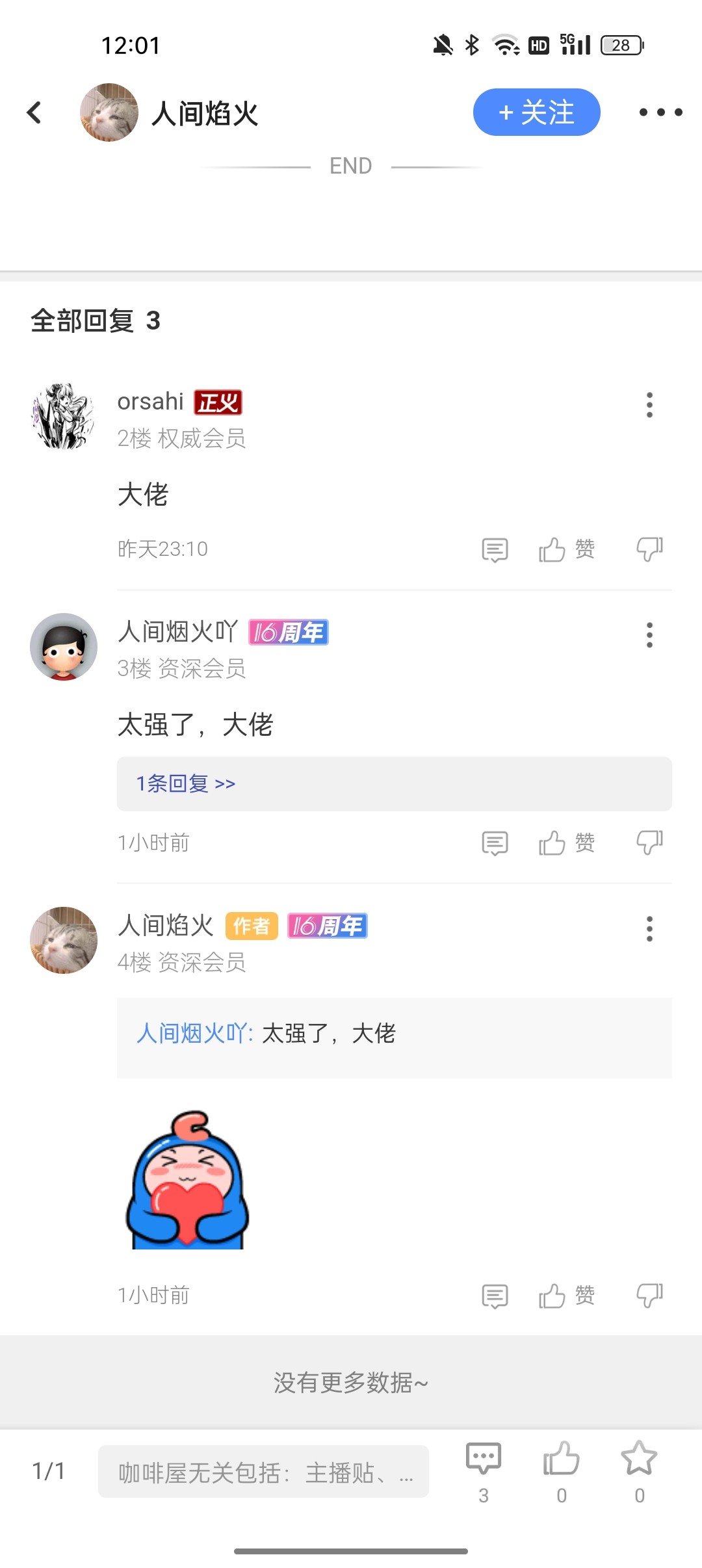The image size is (702, 1568).
Task: Open options menu for 人间烟火吖's reply
Action: 649,635
